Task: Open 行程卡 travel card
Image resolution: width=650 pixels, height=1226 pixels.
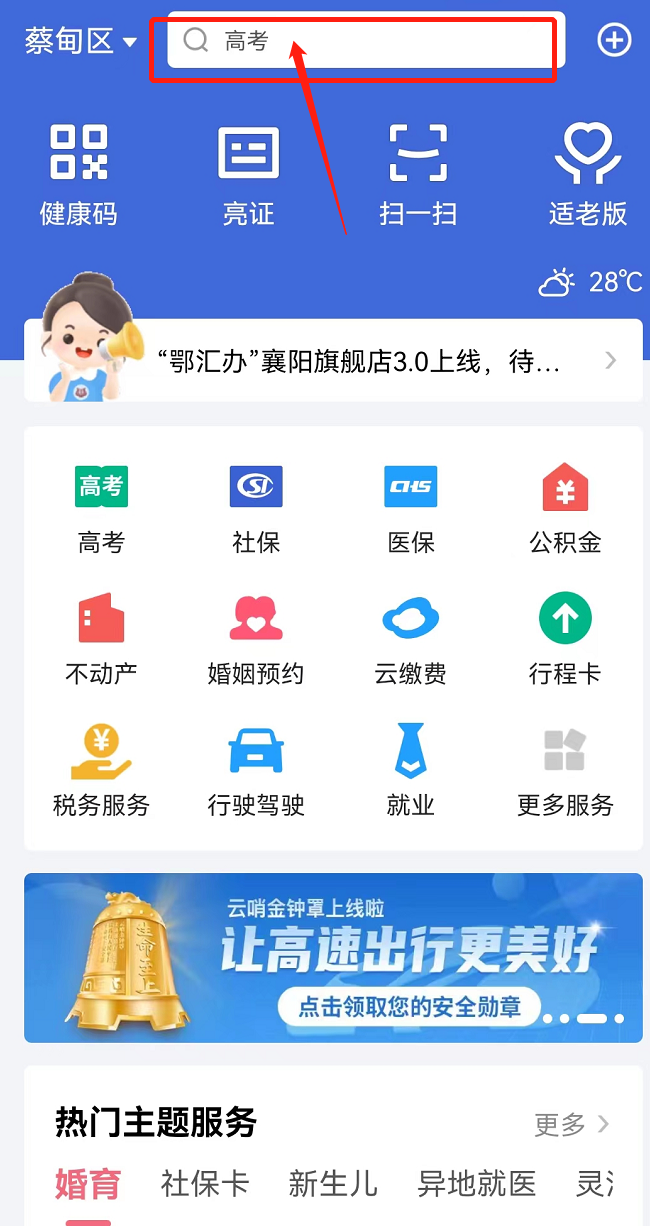Action: [x=565, y=640]
